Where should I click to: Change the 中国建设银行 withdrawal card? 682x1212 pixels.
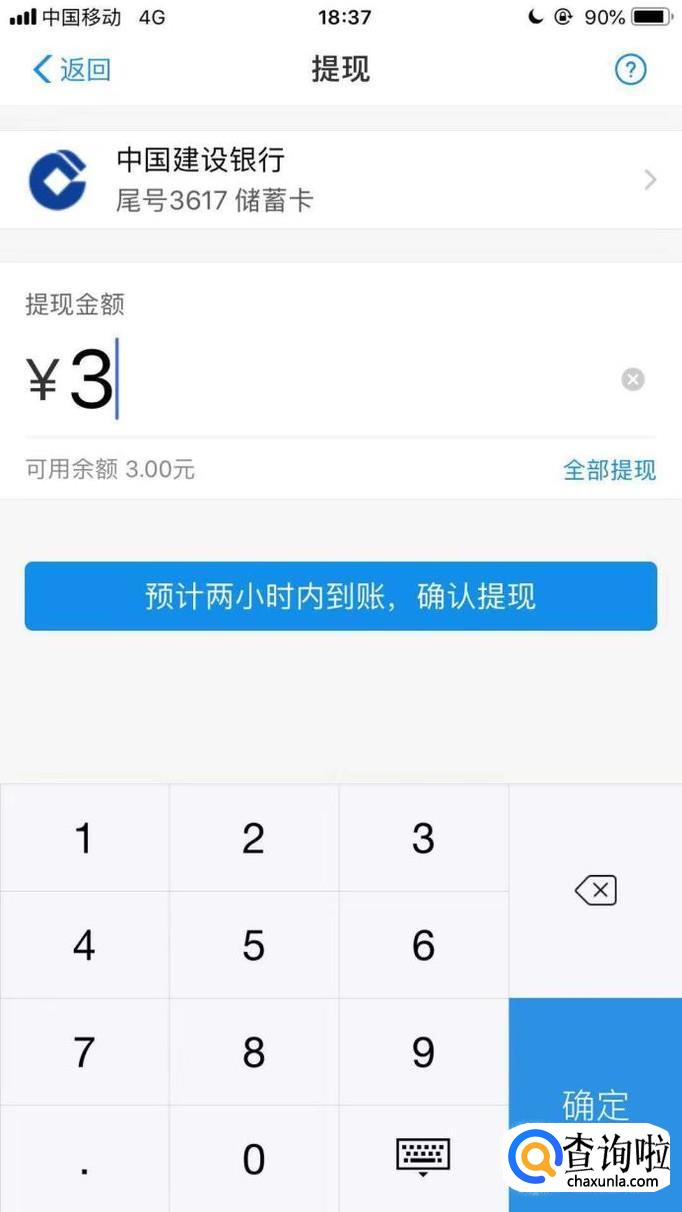pos(340,180)
